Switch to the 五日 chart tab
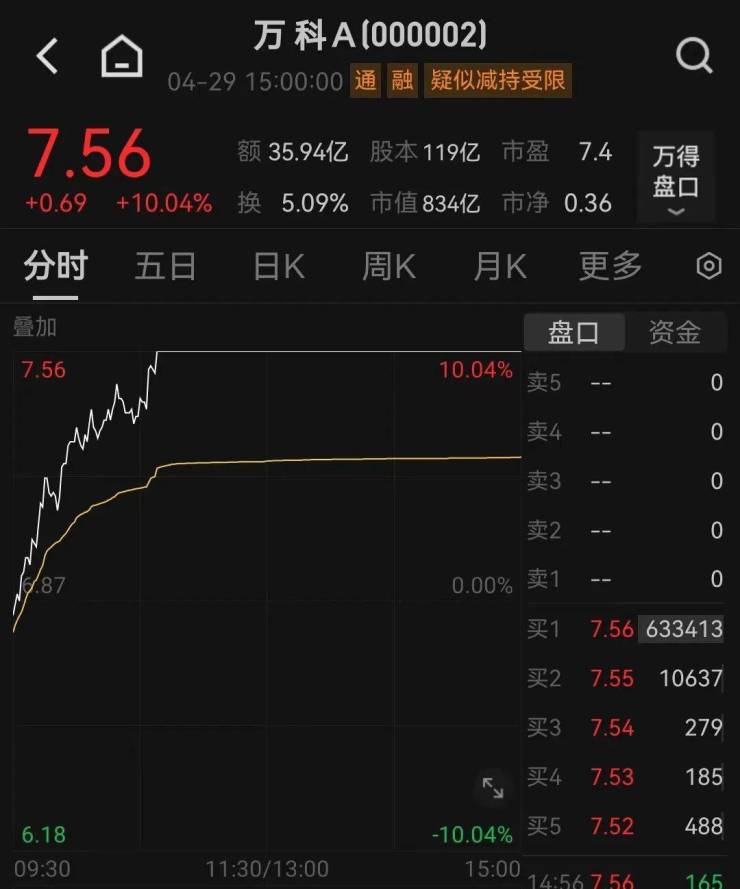Screen dimensions: 740x889 coord(165,266)
